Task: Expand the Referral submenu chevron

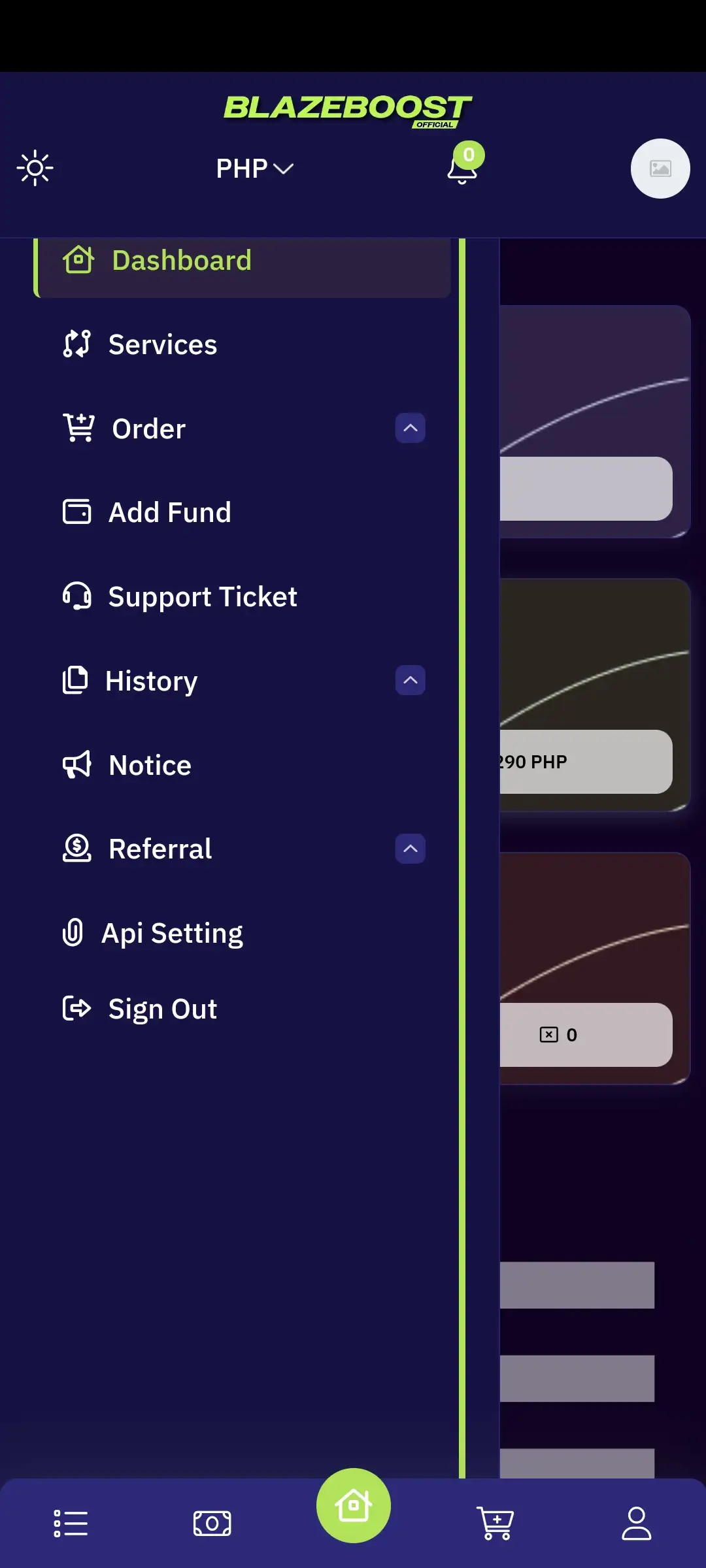Action: coord(411,849)
